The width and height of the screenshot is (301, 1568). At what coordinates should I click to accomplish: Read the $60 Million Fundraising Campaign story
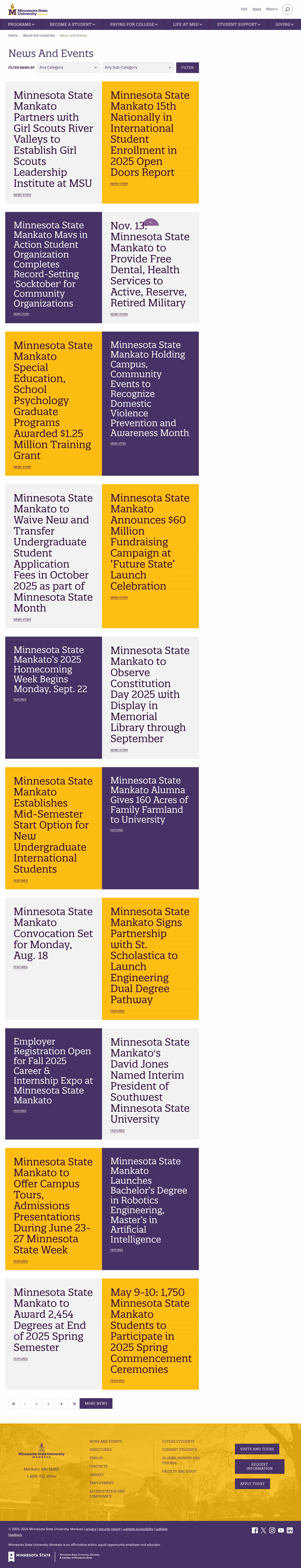[x=150, y=542]
